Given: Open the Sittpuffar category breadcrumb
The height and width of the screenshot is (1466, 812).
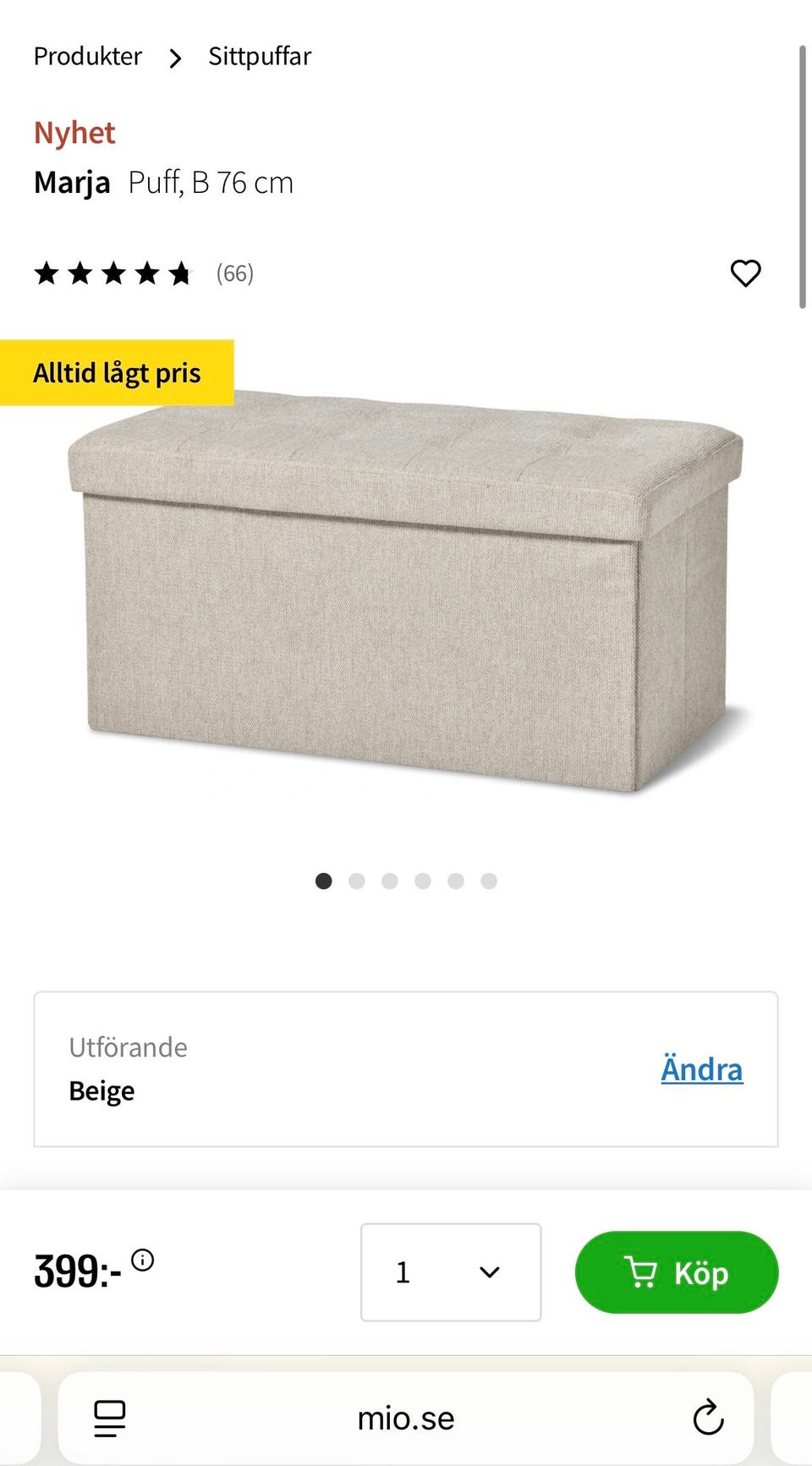Looking at the screenshot, I should pos(260,57).
